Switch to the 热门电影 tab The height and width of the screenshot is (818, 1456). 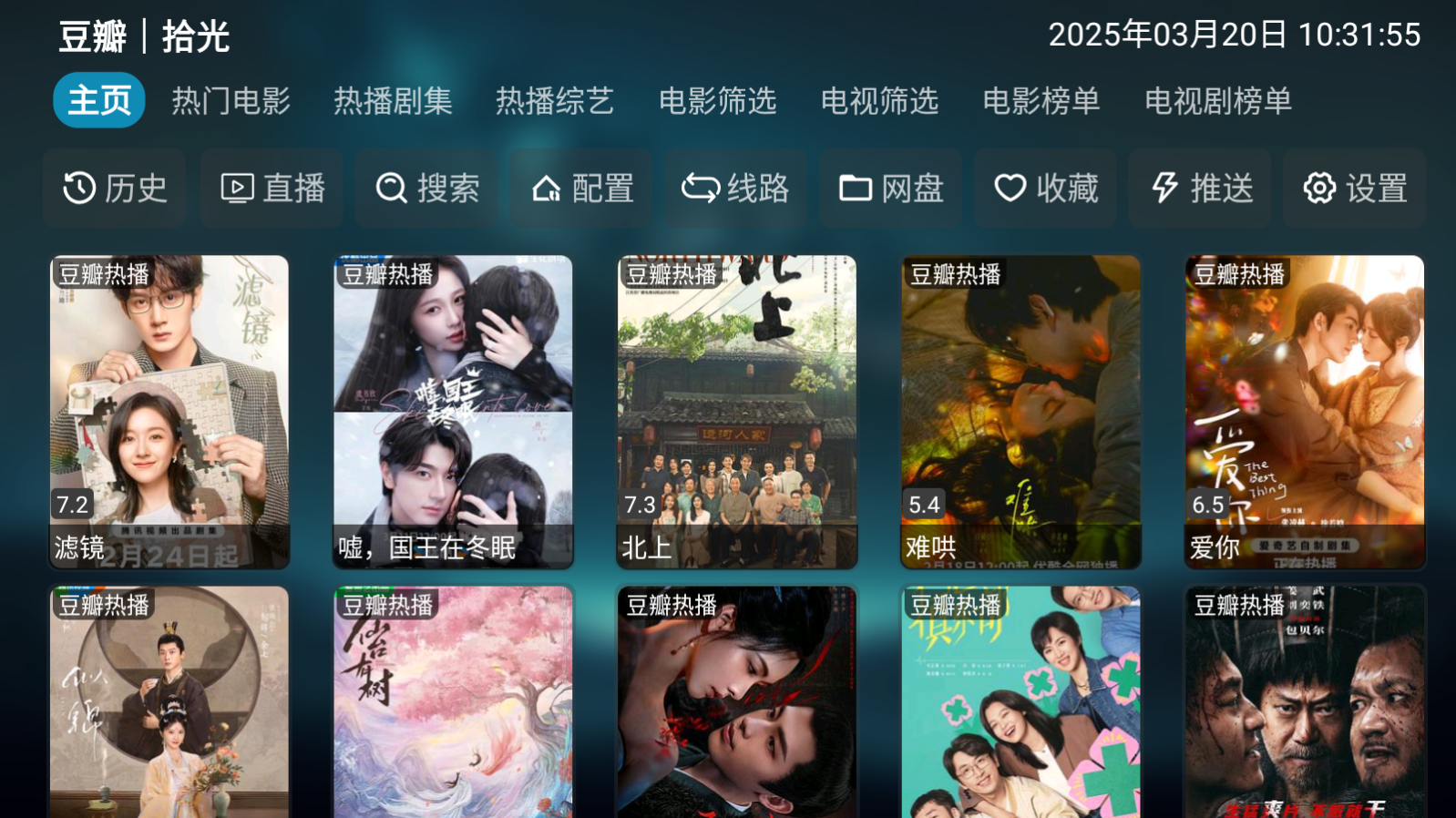point(231,100)
